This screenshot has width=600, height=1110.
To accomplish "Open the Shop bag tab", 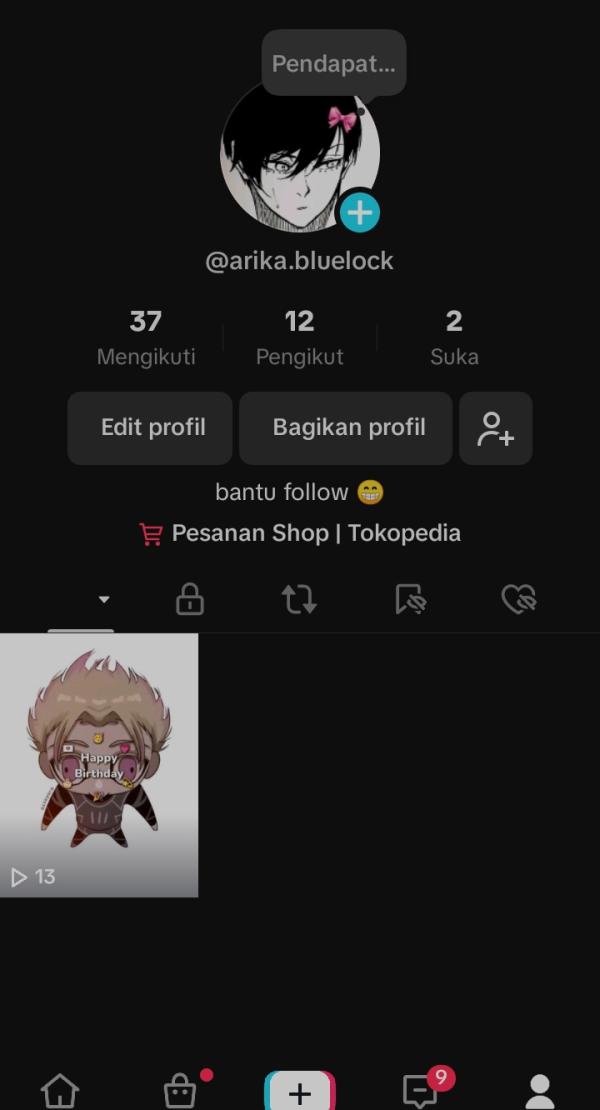I will click(180, 1090).
